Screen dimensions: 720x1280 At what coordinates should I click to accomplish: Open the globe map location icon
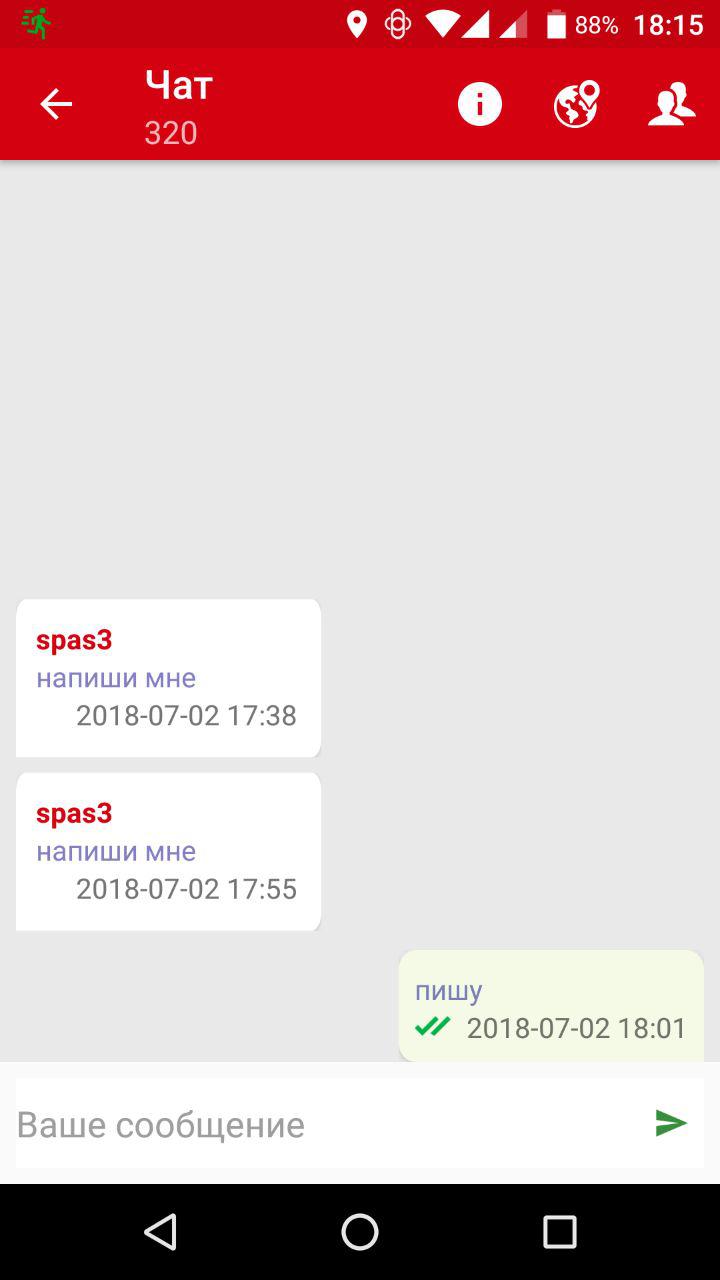pos(576,104)
